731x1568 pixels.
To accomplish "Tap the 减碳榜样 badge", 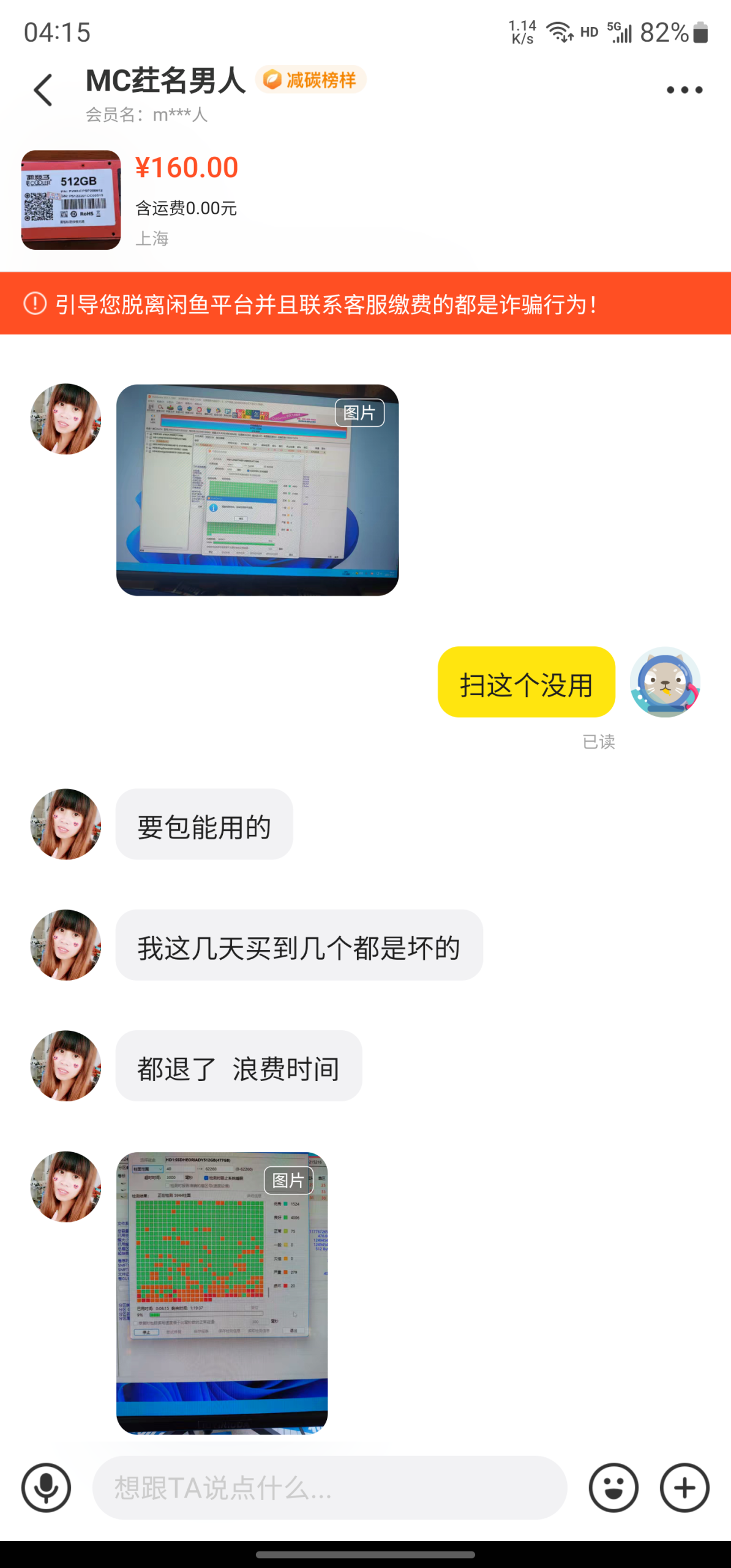I will click(x=311, y=80).
